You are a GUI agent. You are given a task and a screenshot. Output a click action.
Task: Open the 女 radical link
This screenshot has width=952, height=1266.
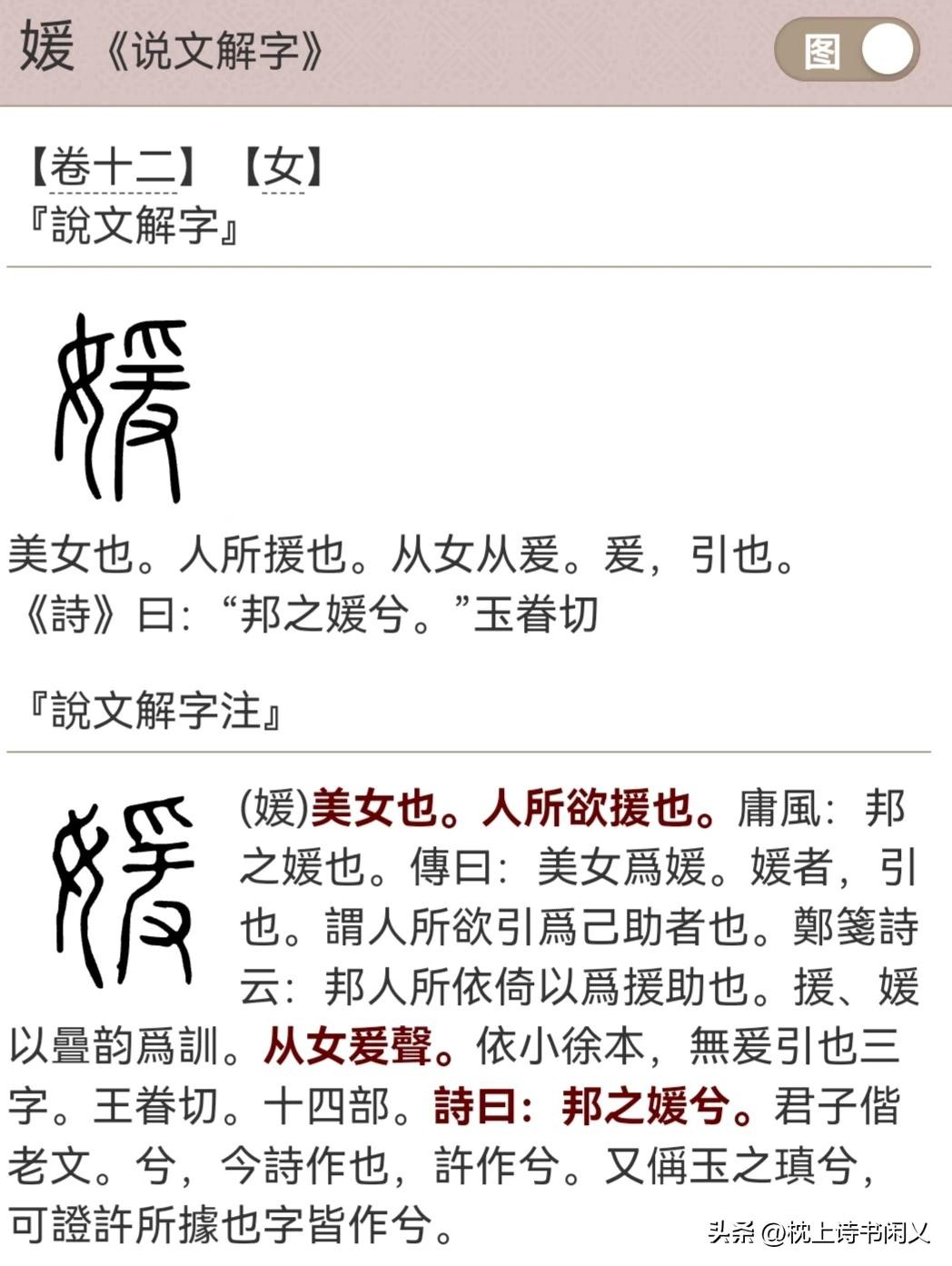(x=283, y=168)
